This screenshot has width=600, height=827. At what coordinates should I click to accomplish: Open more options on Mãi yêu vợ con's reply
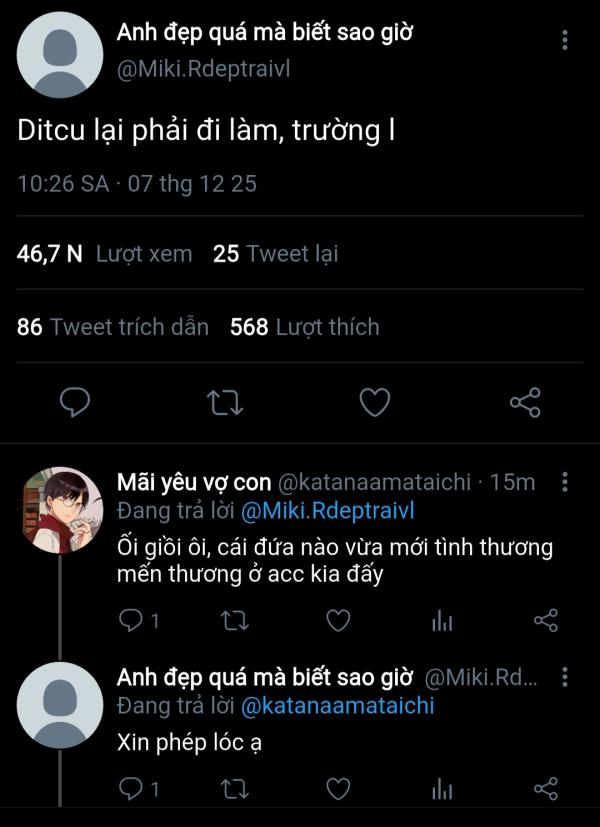tap(565, 481)
